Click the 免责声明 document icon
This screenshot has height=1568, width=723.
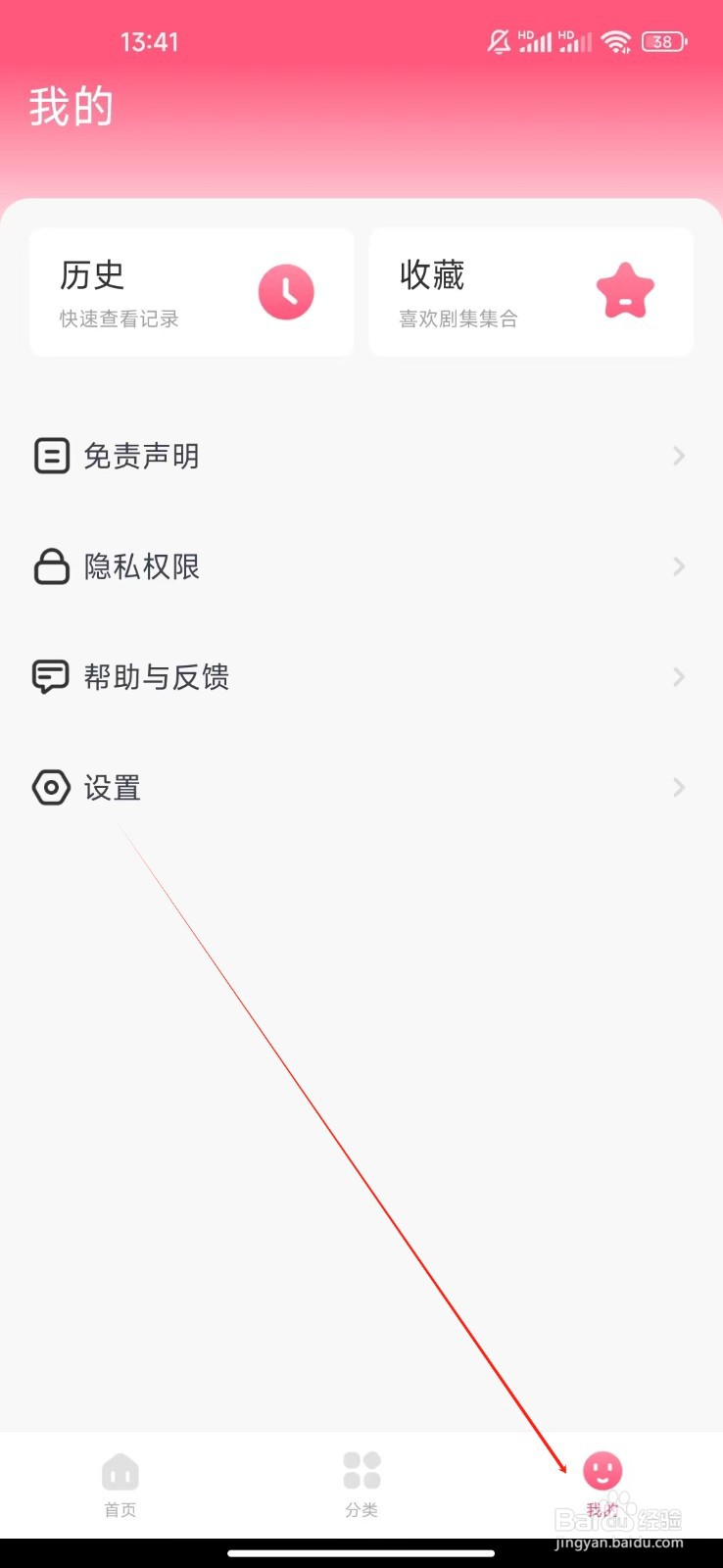52,456
